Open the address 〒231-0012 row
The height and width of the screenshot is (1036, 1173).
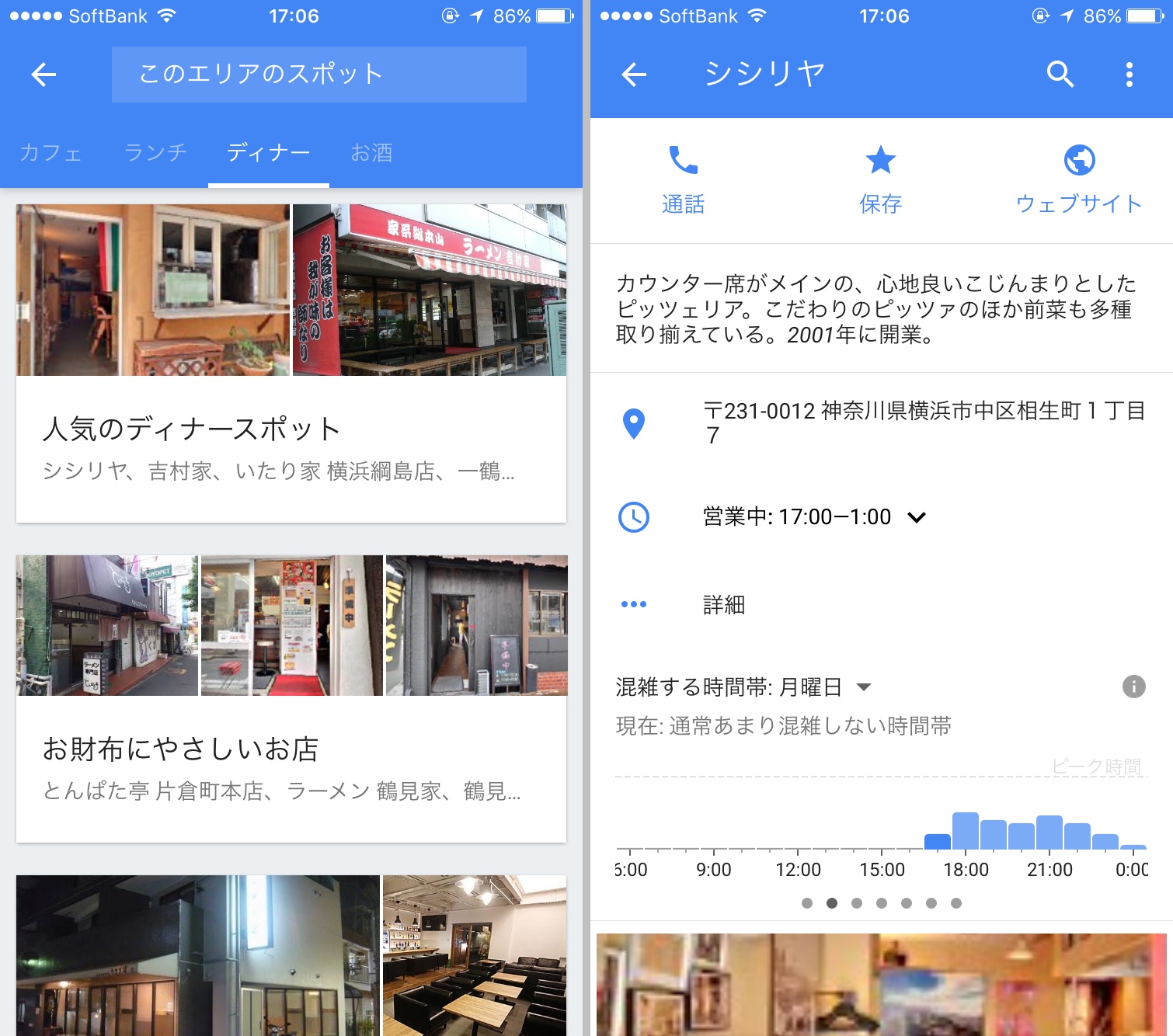(881, 423)
